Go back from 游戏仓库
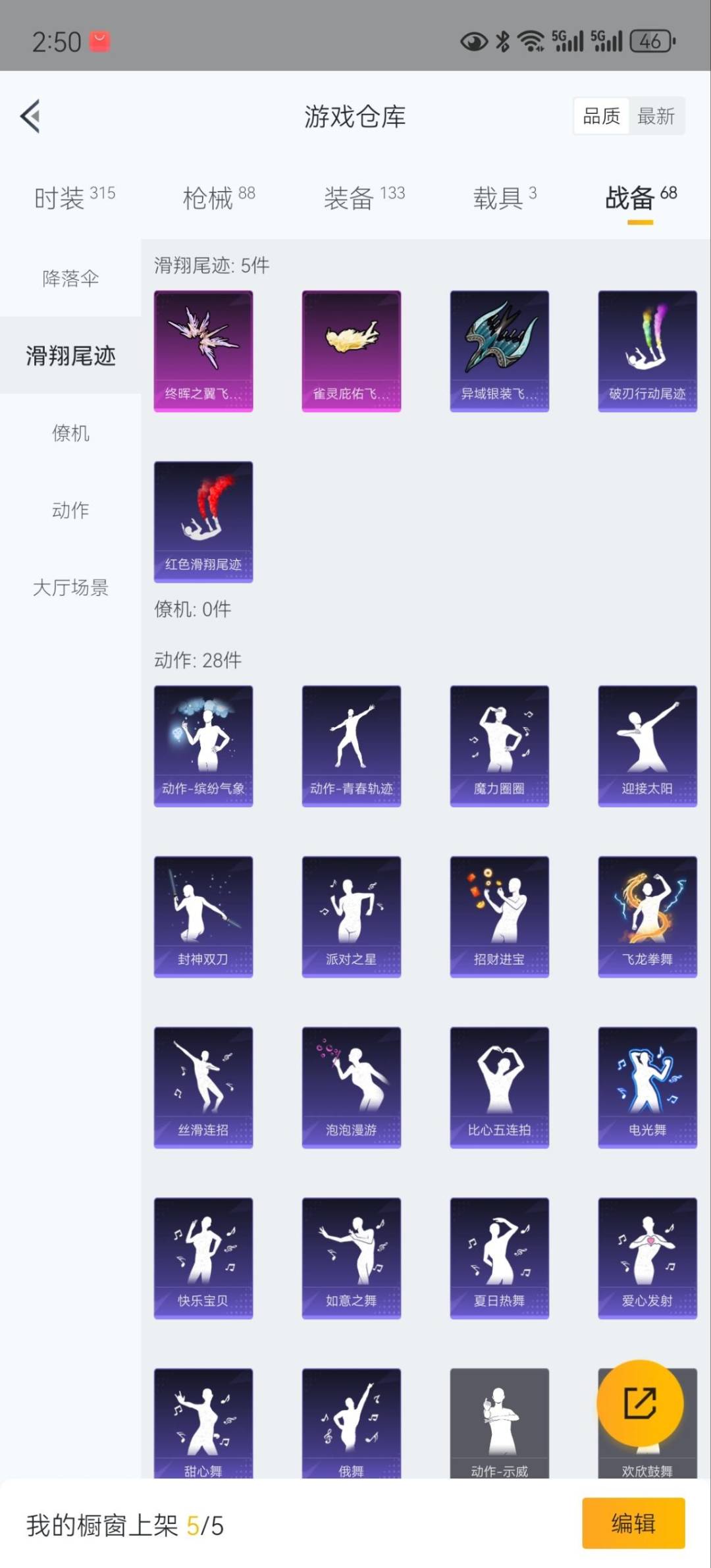Image resolution: width=711 pixels, height=1568 pixels. coord(30,117)
